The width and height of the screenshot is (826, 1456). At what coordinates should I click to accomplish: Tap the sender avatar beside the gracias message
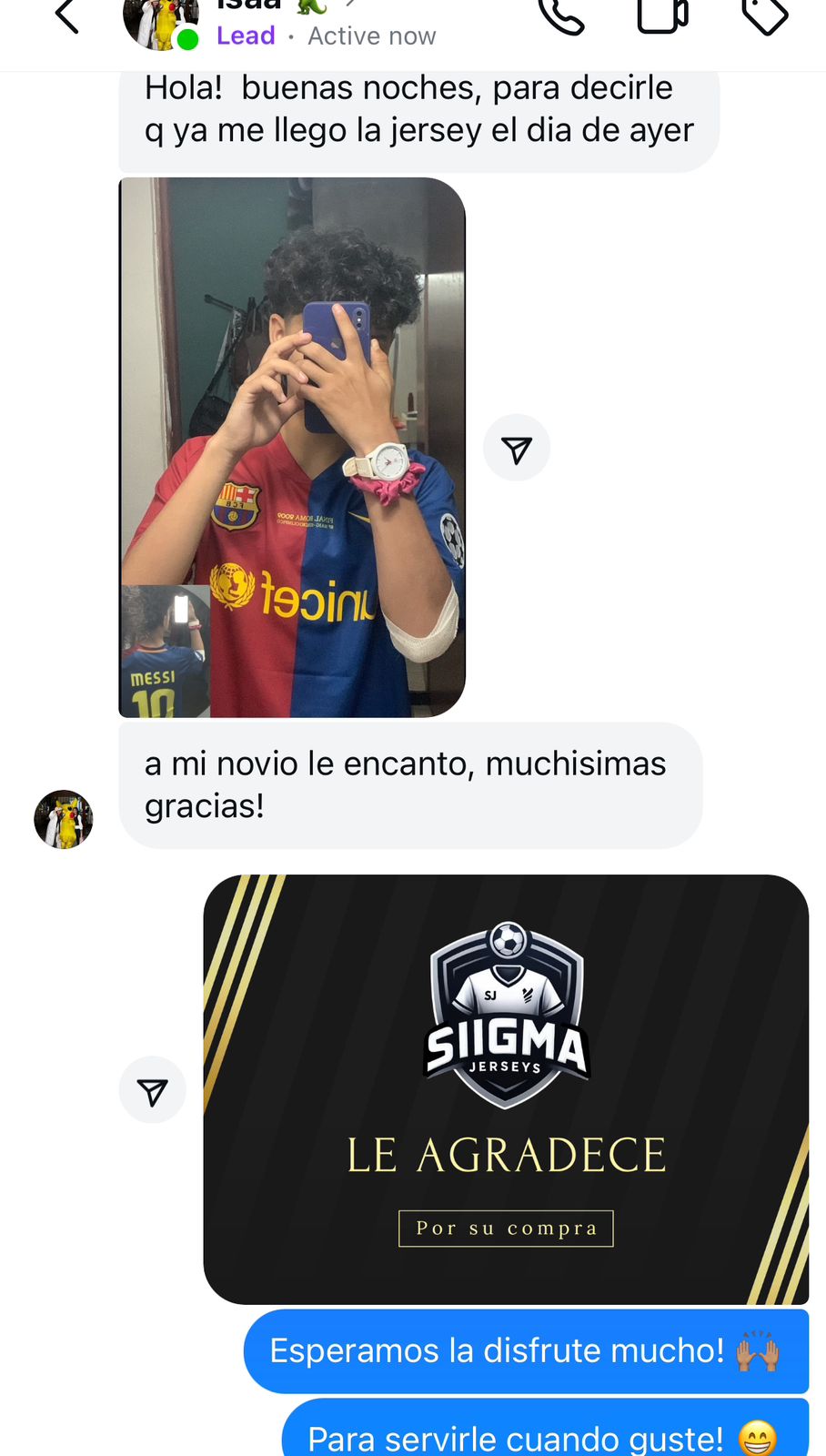pyautogui.click(x=64, y=819)
